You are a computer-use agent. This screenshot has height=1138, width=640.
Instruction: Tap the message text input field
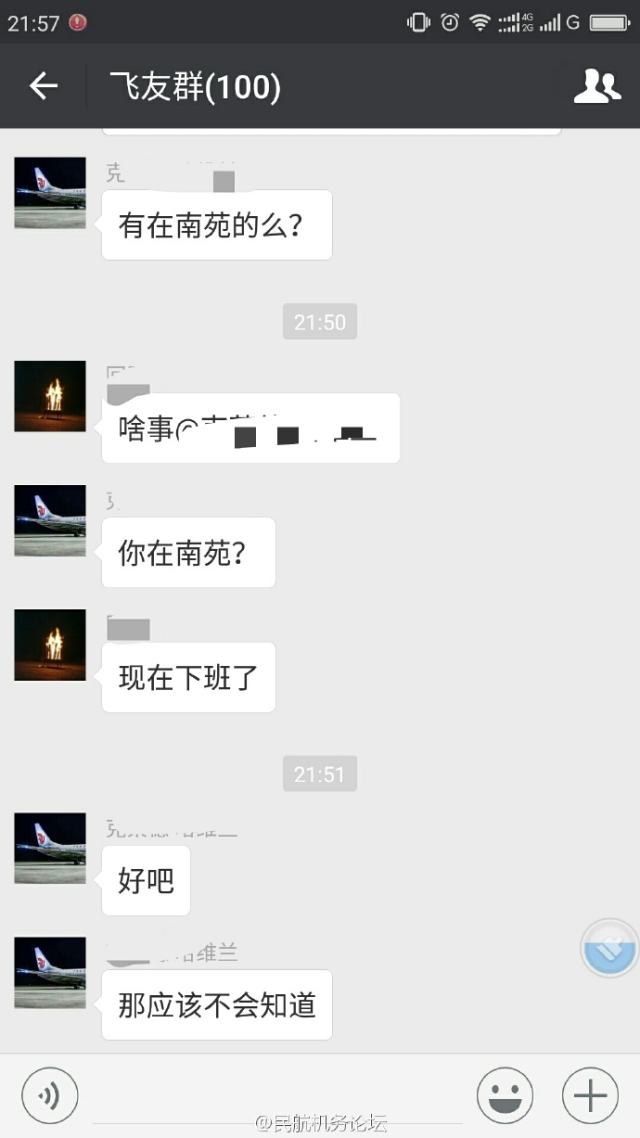275,1096
